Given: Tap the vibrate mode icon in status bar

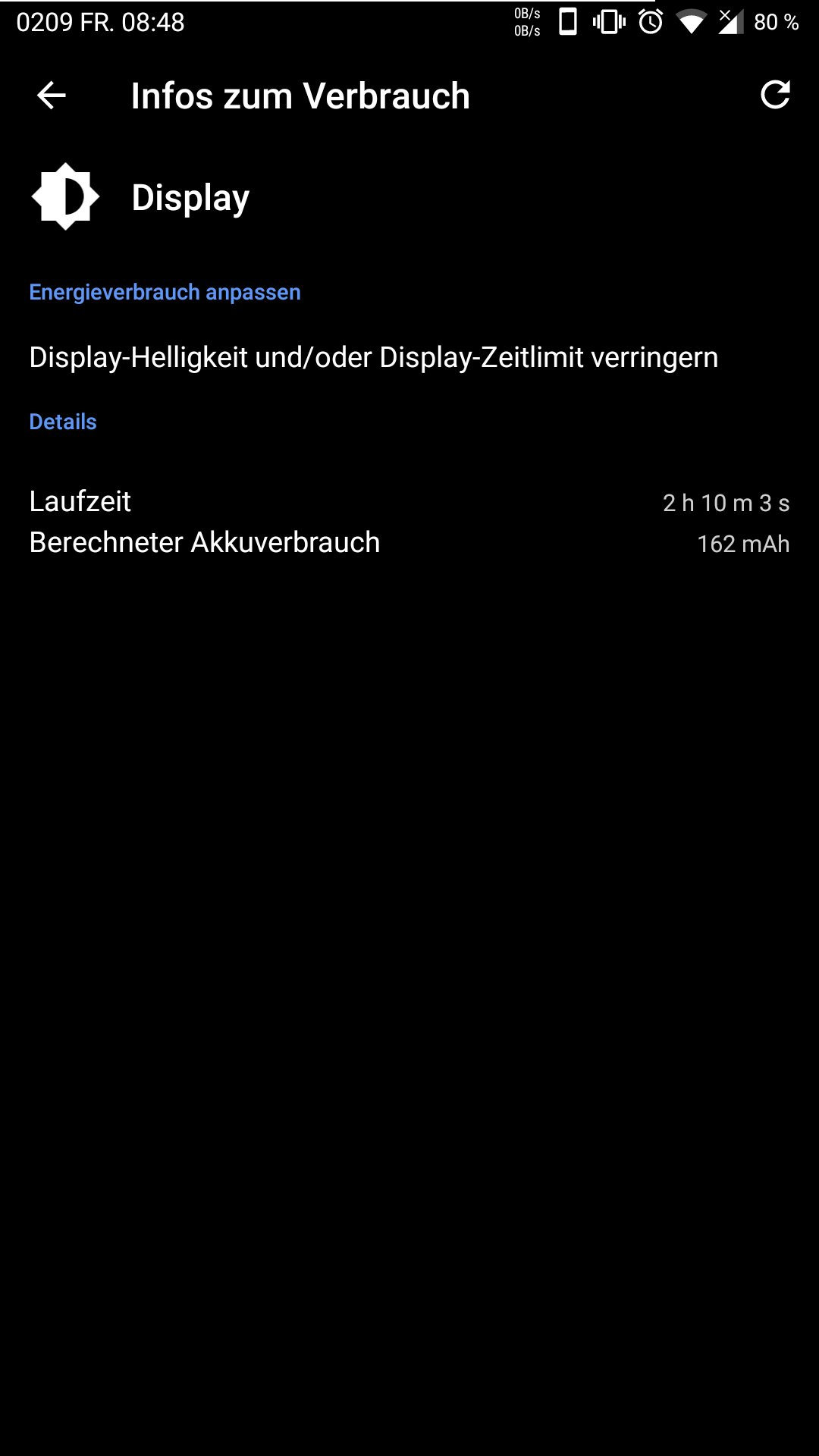Looking at the screenshot, I should pyautogui.click(x=609, y=21).
